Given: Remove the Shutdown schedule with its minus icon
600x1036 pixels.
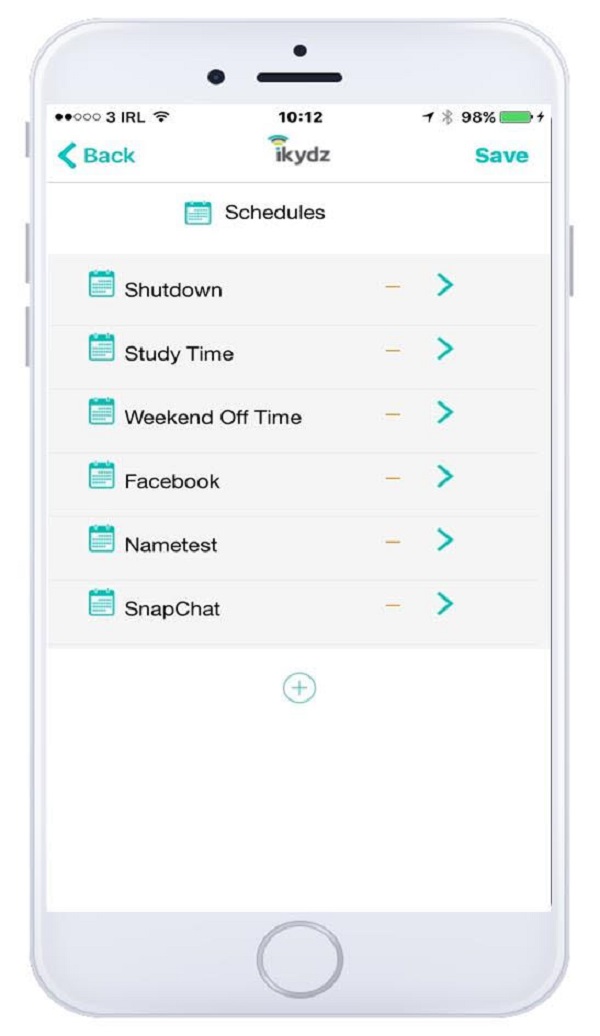Looking at the screenshot, I should [x=393, y=287].
